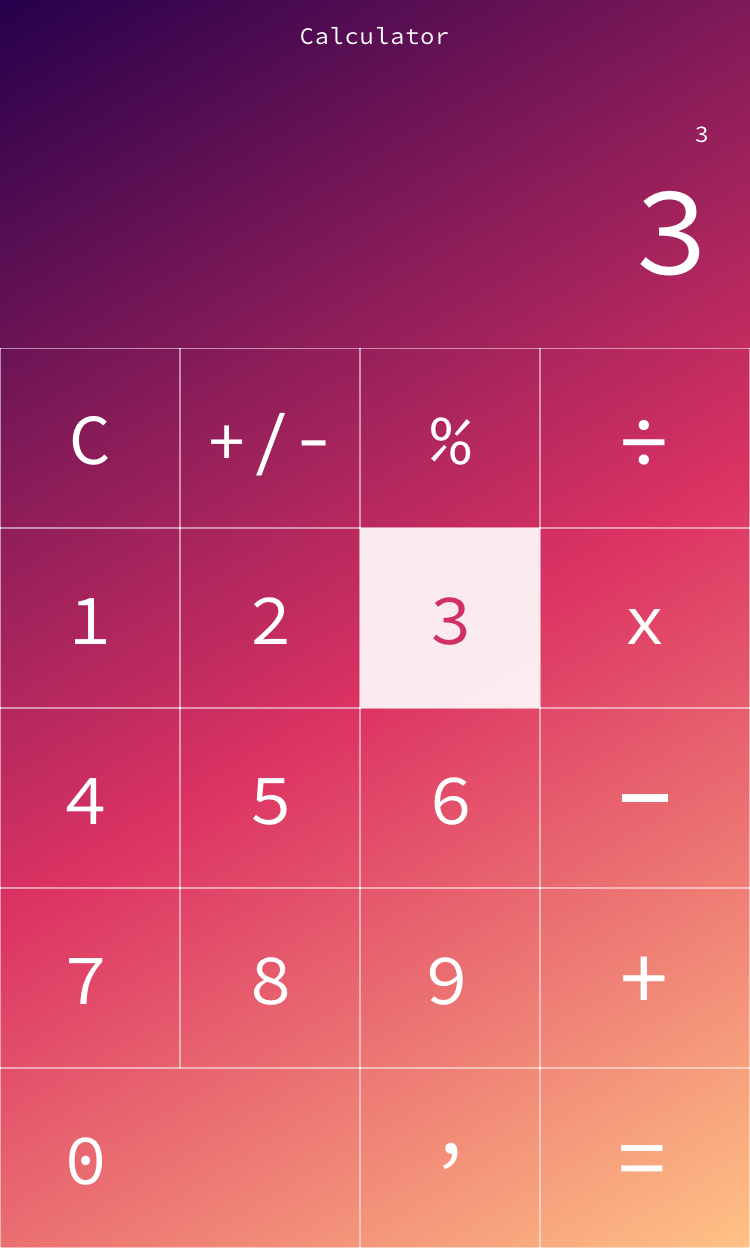Enter the digit 7
750x1248 pixels.
pyautogui.click(x=90, y=978)
